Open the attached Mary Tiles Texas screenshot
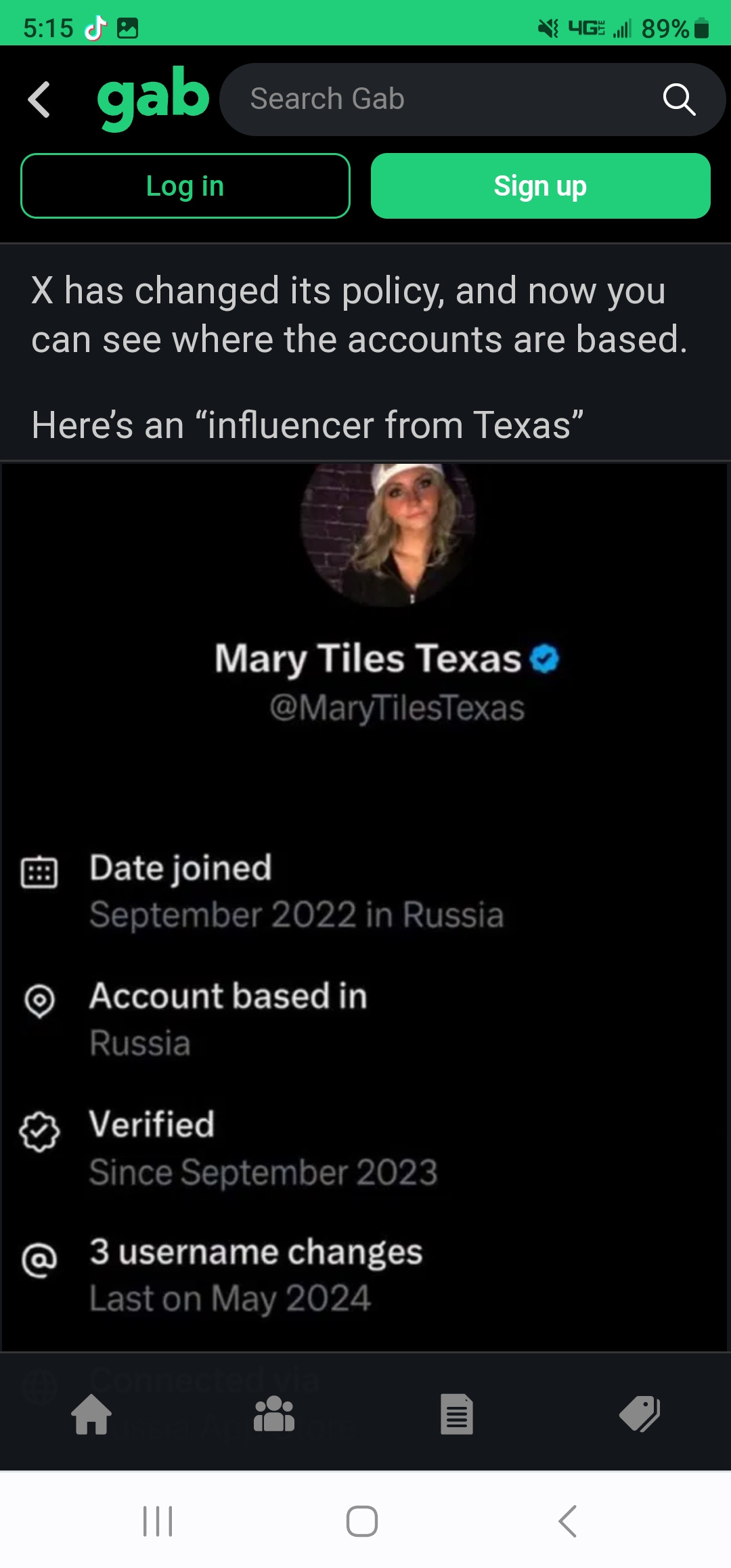 pyautogui.click(x=365, y=907)
